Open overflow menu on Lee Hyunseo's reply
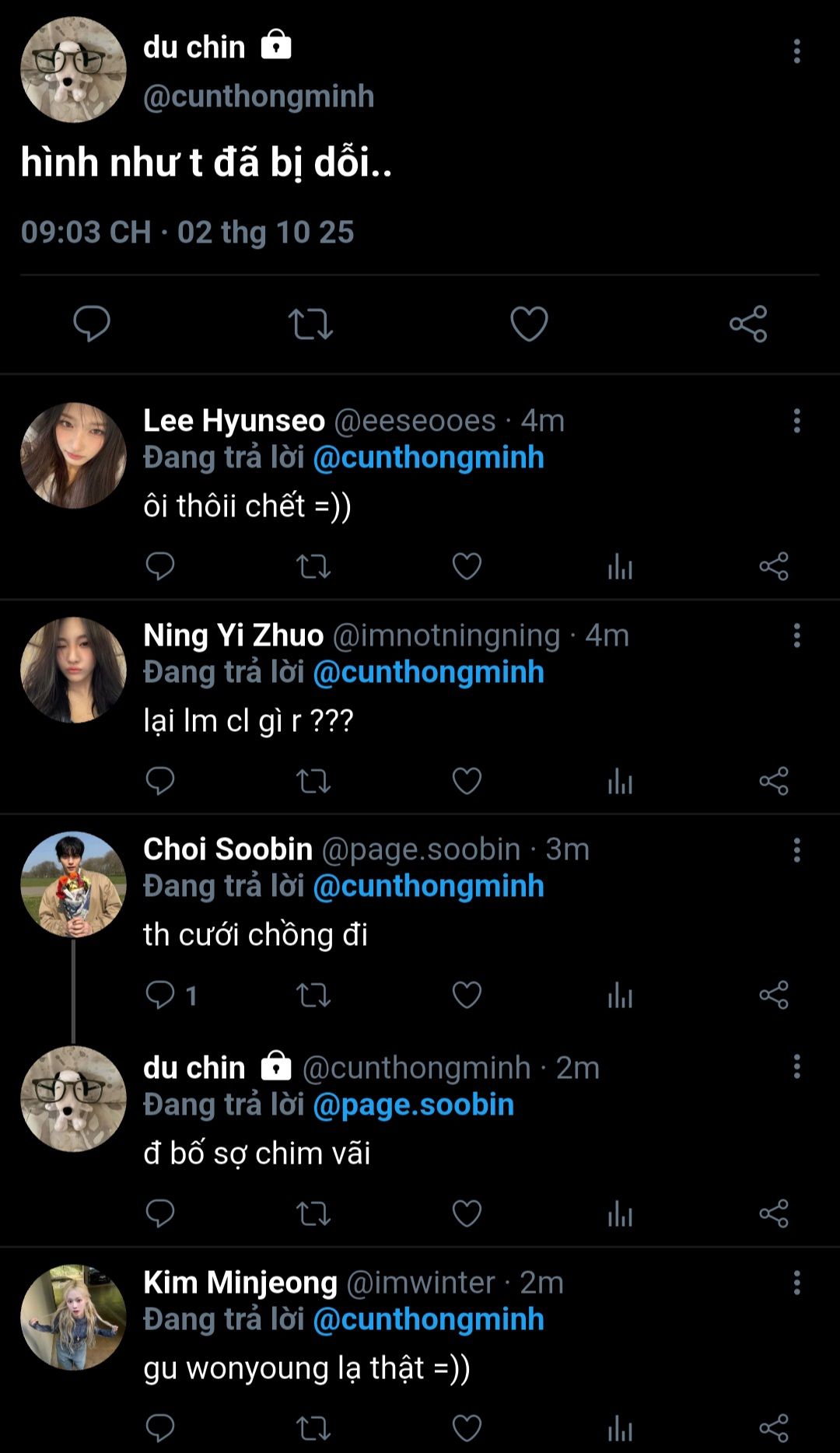Viewport: 840px width, 1453px height. click(x=796, y=421)
